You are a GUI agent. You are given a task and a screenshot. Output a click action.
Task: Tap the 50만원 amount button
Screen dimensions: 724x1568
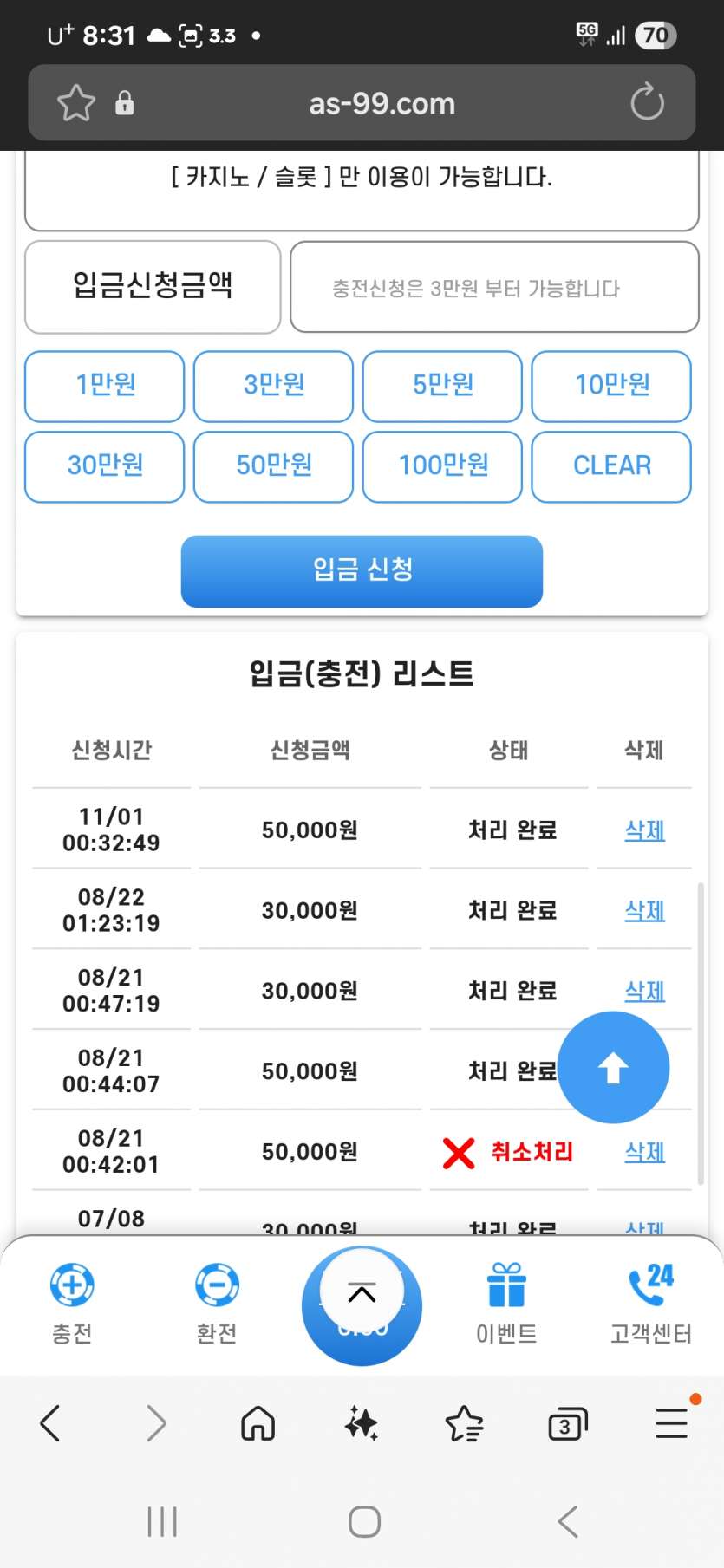pos(273,466)
